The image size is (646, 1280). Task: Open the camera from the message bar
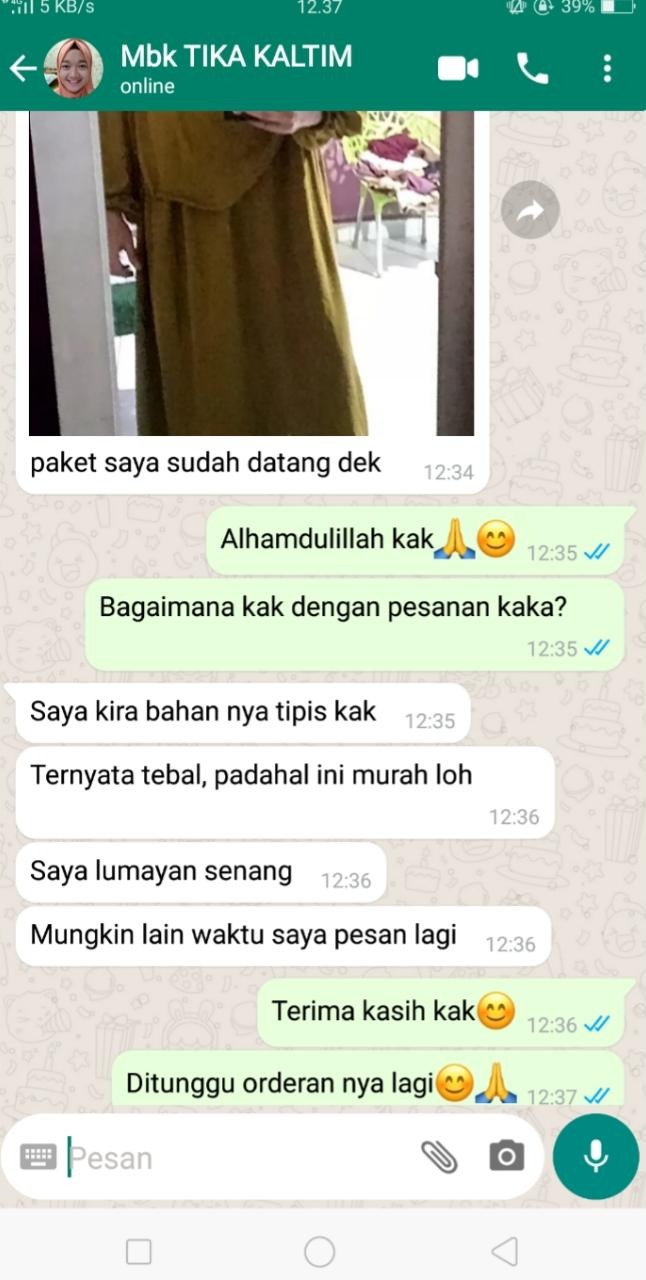[x=506, y=1157]
